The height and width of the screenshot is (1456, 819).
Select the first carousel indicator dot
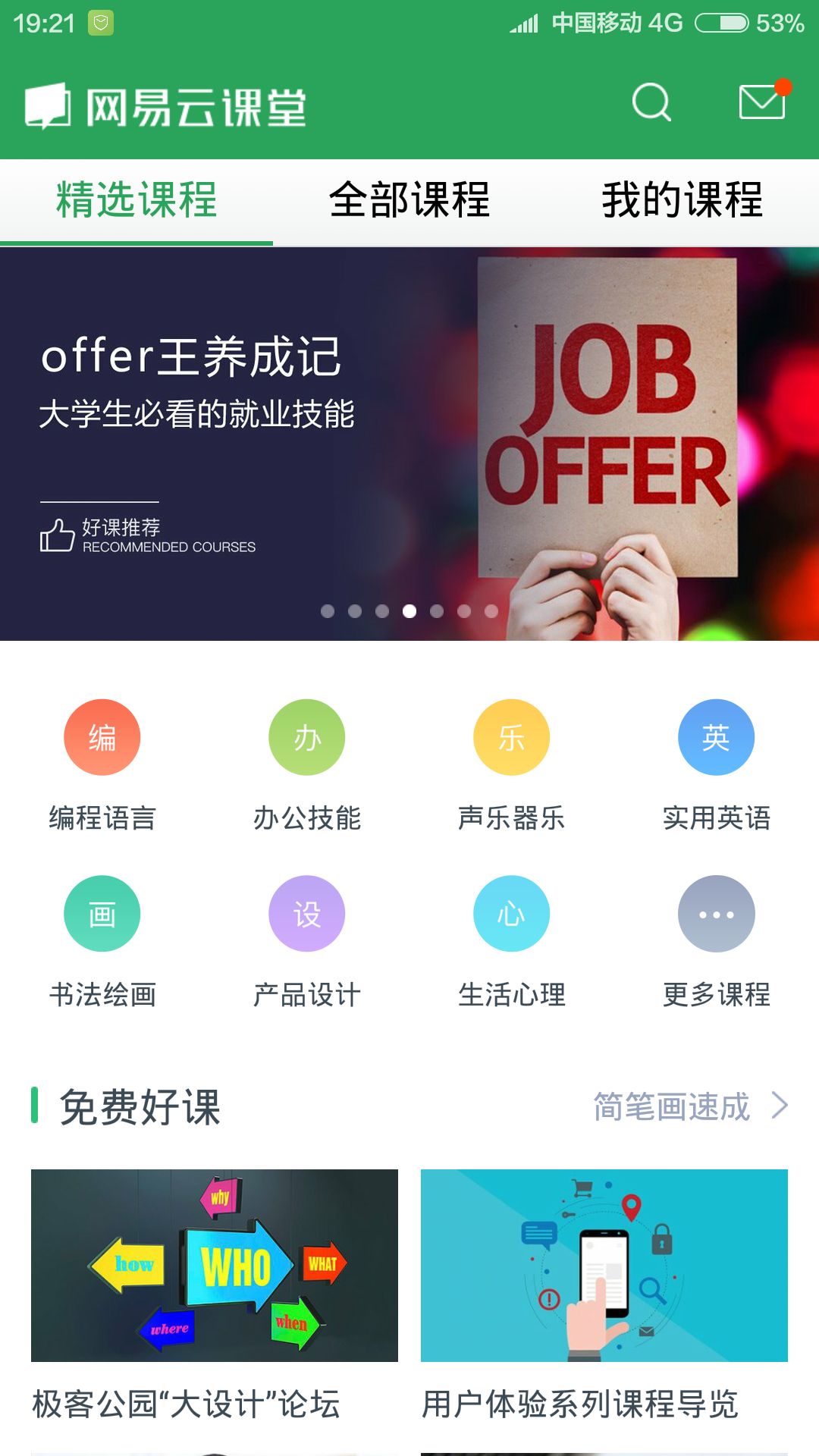point(329,610)
